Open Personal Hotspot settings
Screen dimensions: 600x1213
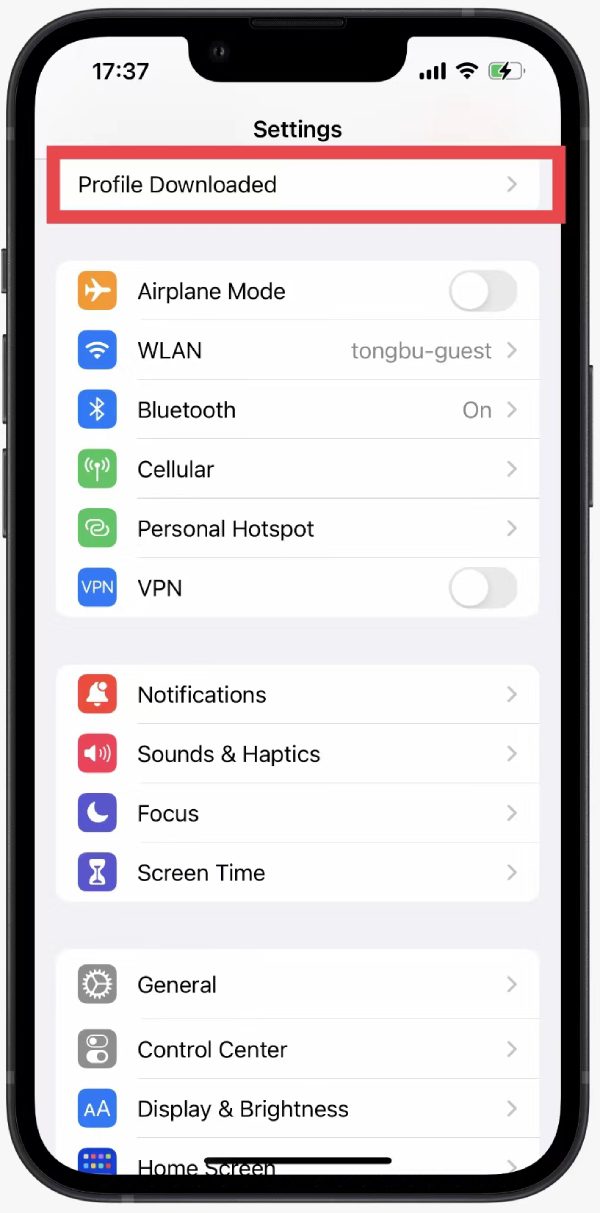coord(298,529)
